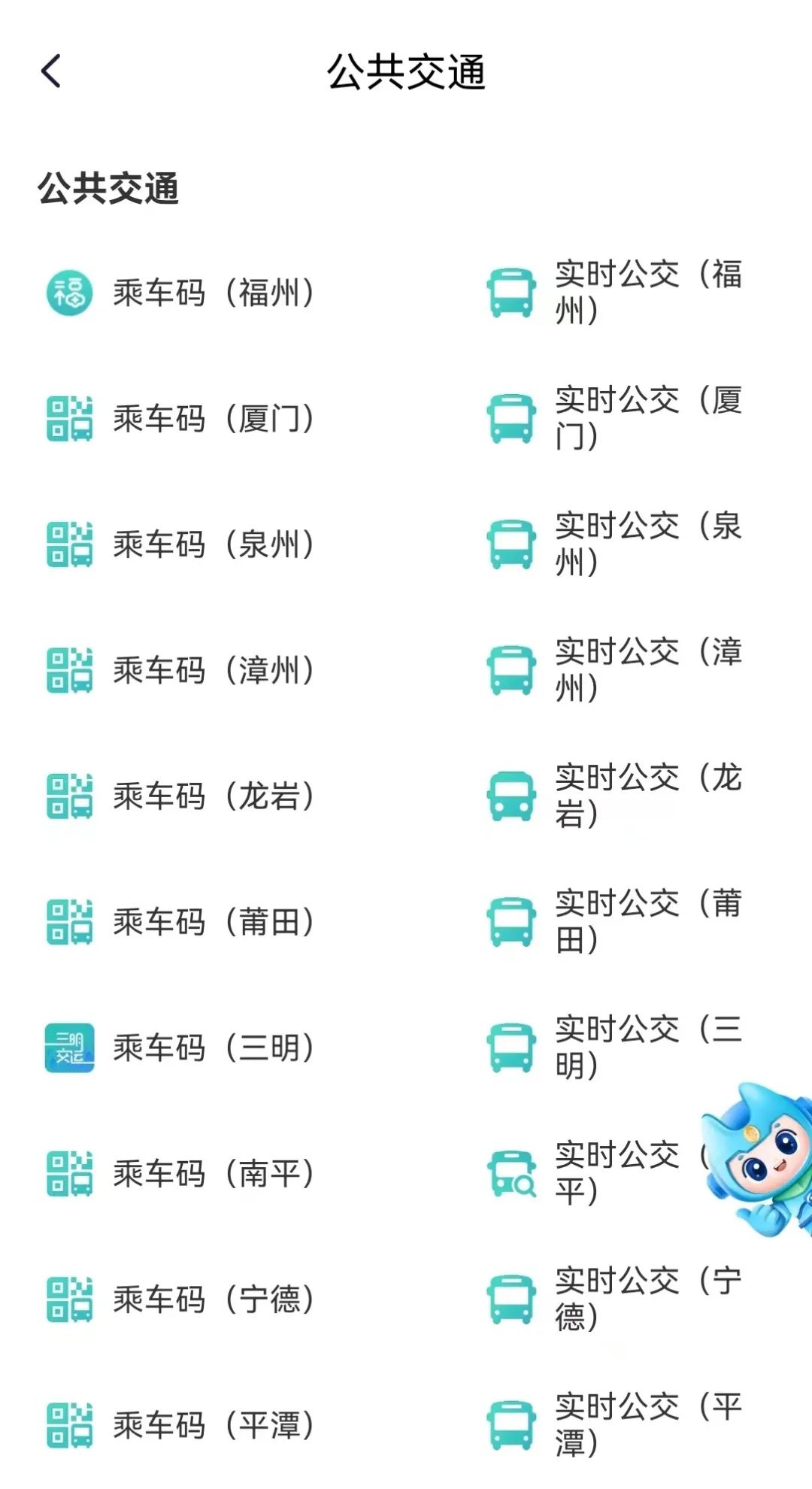The image size is (812, 1489).
Task: Click the bus icon next to 实时公交（福州）
Action: [511, 292]
